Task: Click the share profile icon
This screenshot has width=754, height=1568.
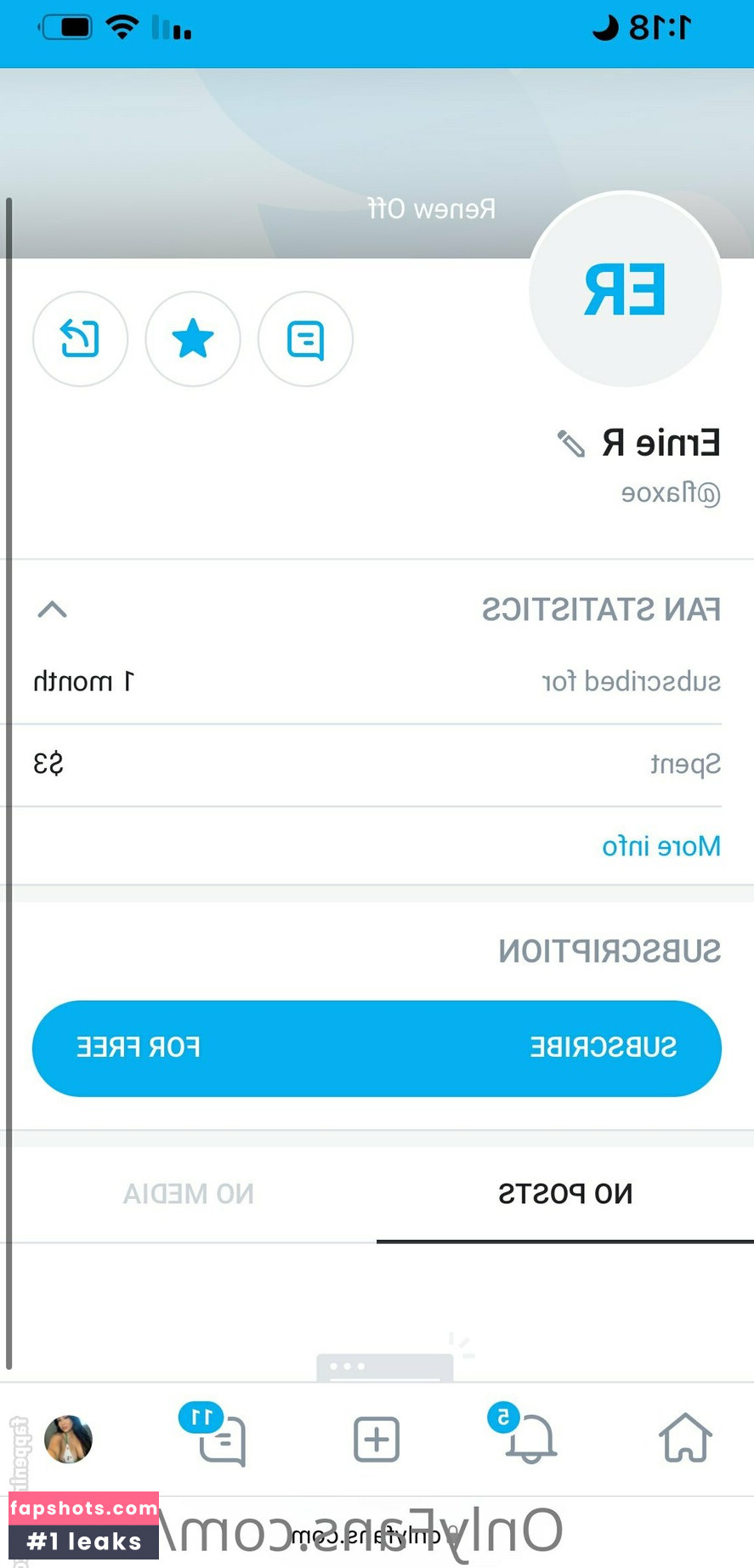Action: 81,338
